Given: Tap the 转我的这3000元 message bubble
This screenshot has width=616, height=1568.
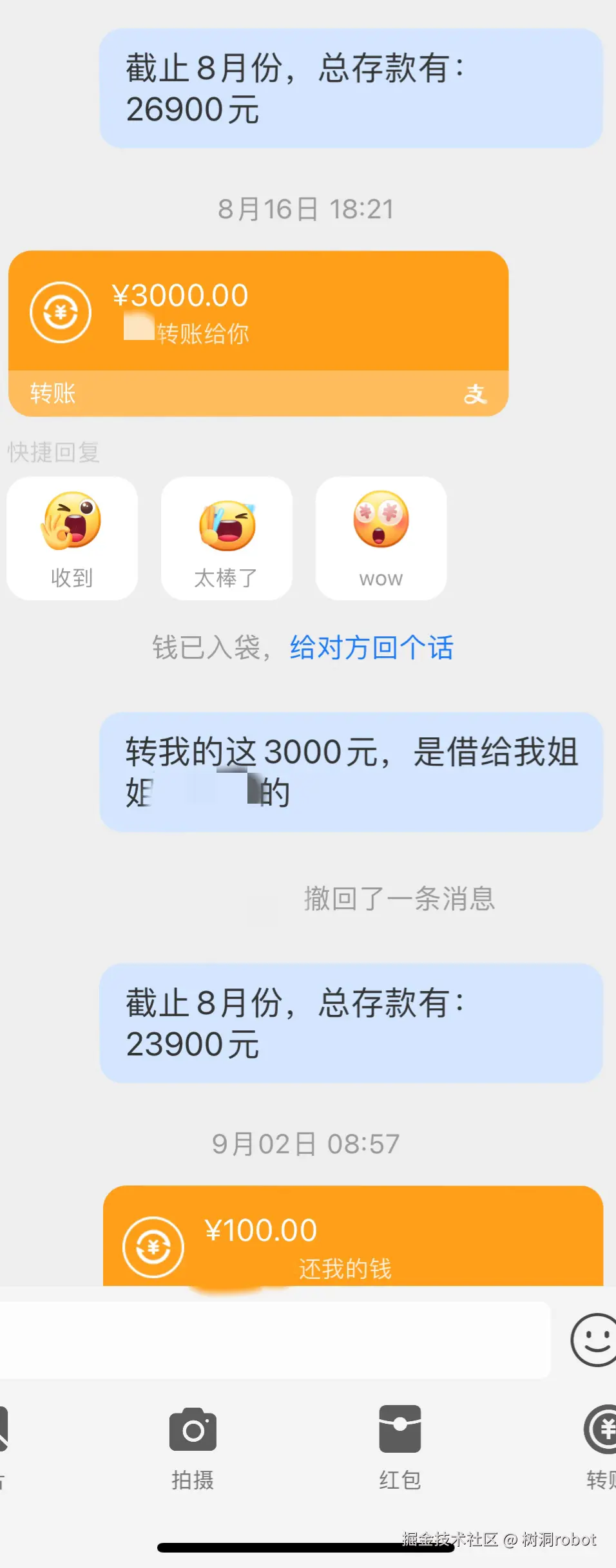Looking at the screenshot, I should [x=351, y=773].
